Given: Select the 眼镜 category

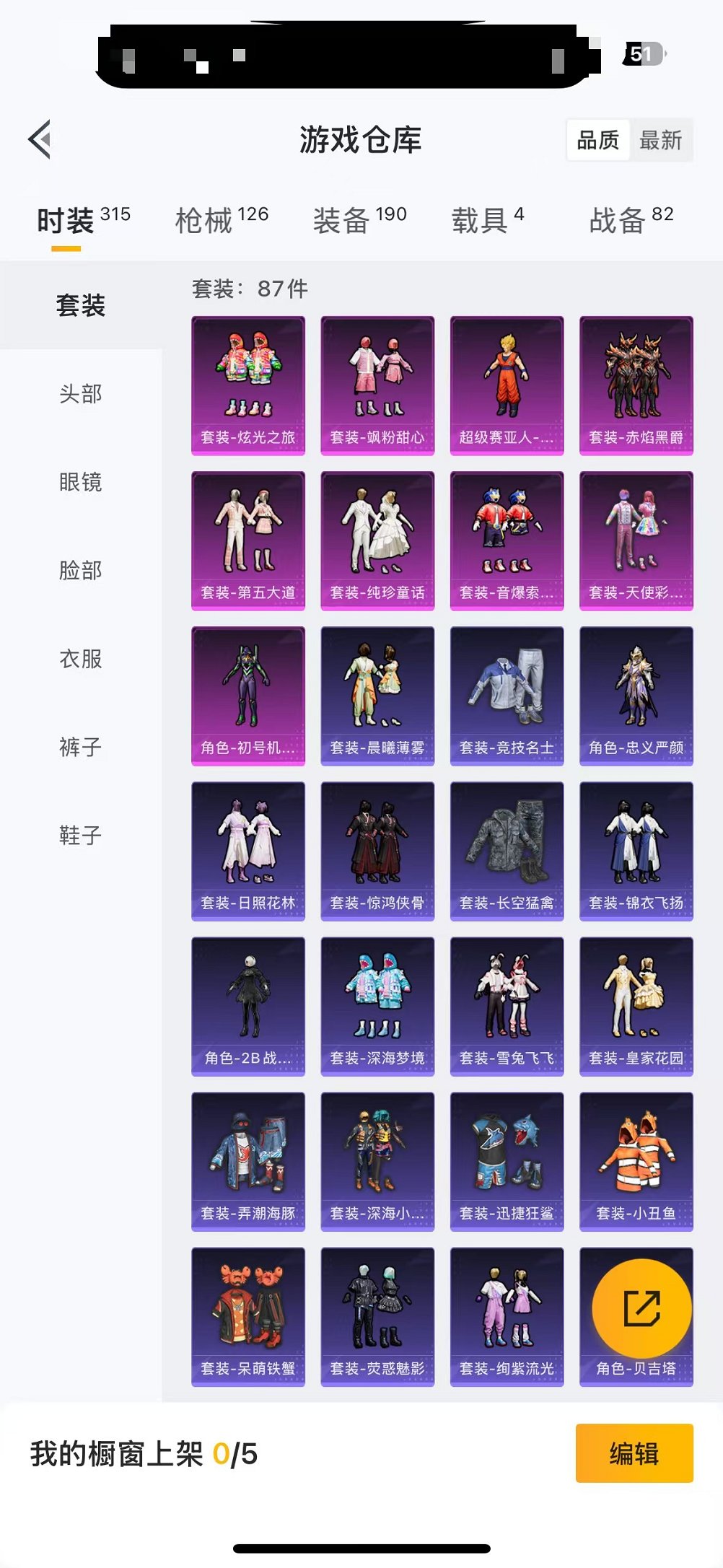Looking at the screenshot, I should (x=81, y=482).
